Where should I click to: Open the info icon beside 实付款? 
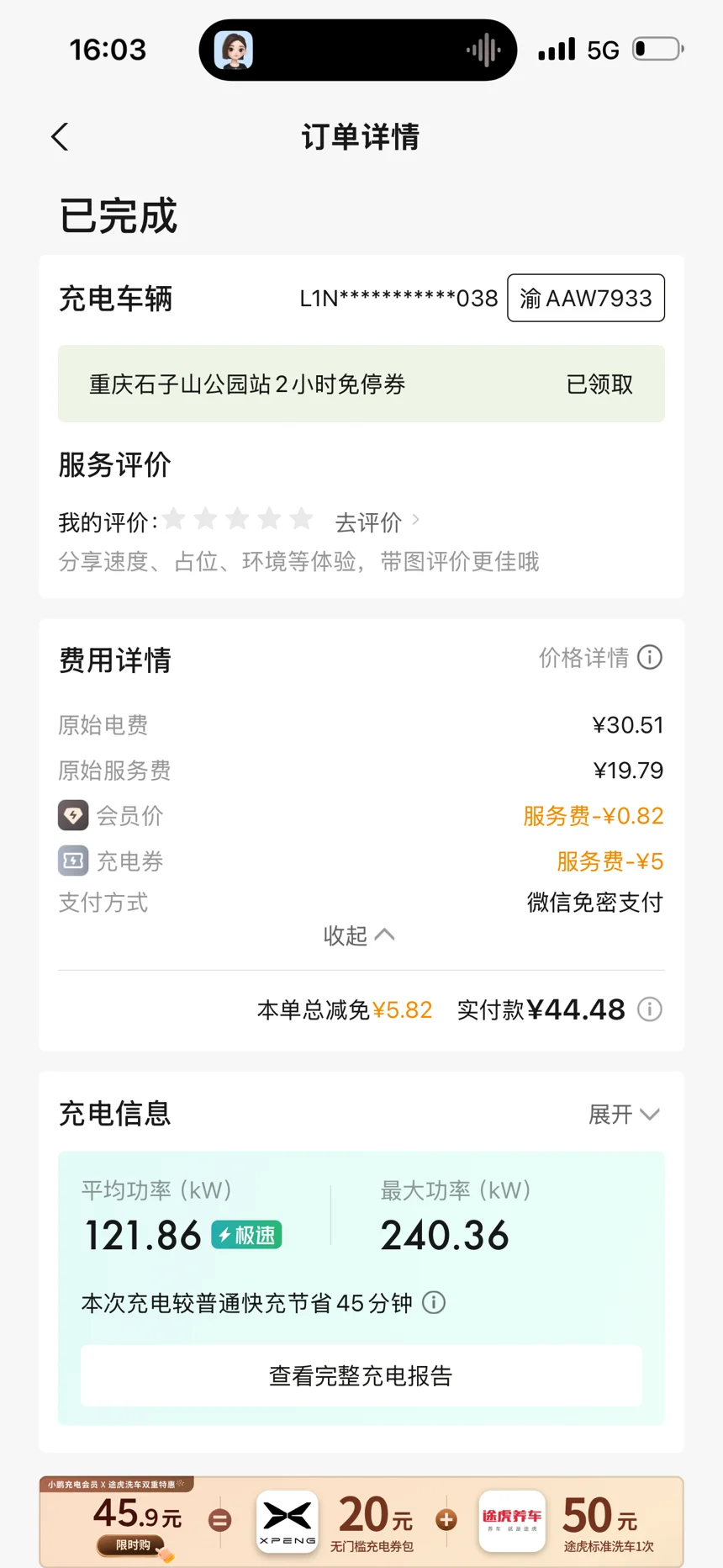[x=650, y=1009]
